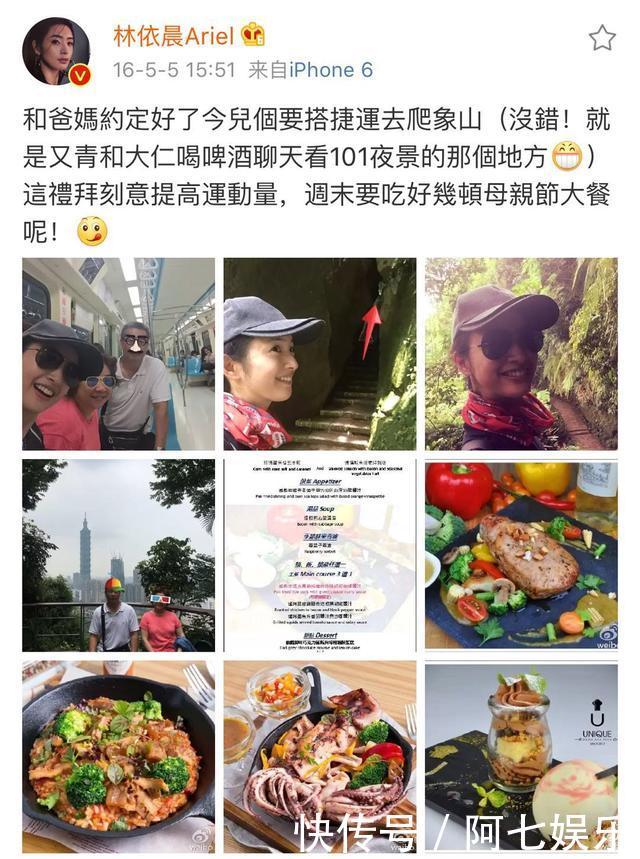View the restaurant menu image
The height and width of the screenshot is (859, 640).
(x=319, y=555)
